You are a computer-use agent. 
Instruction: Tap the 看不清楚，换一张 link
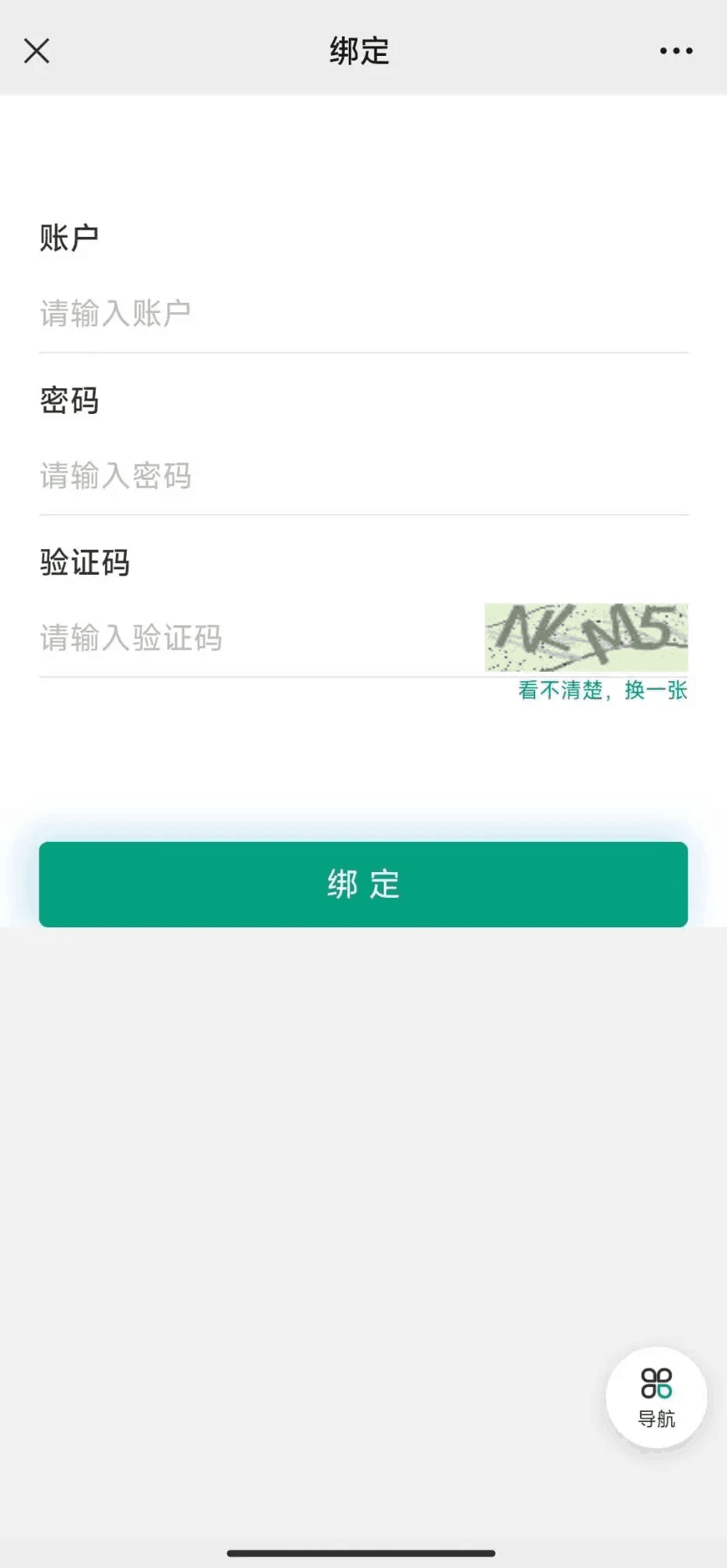coord(603,690)
